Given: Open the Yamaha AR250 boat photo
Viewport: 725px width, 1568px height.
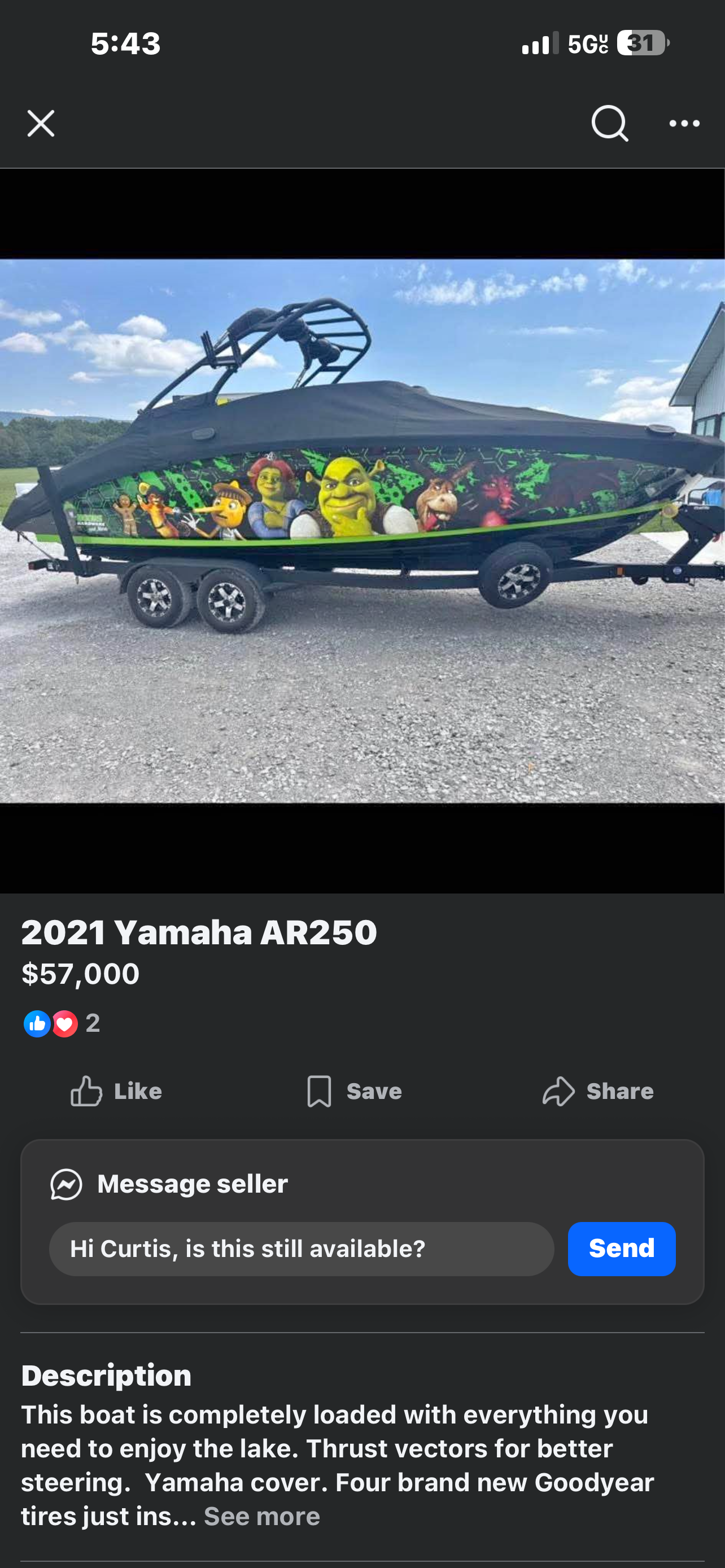Looking at the screenshot, I should 362,531.
